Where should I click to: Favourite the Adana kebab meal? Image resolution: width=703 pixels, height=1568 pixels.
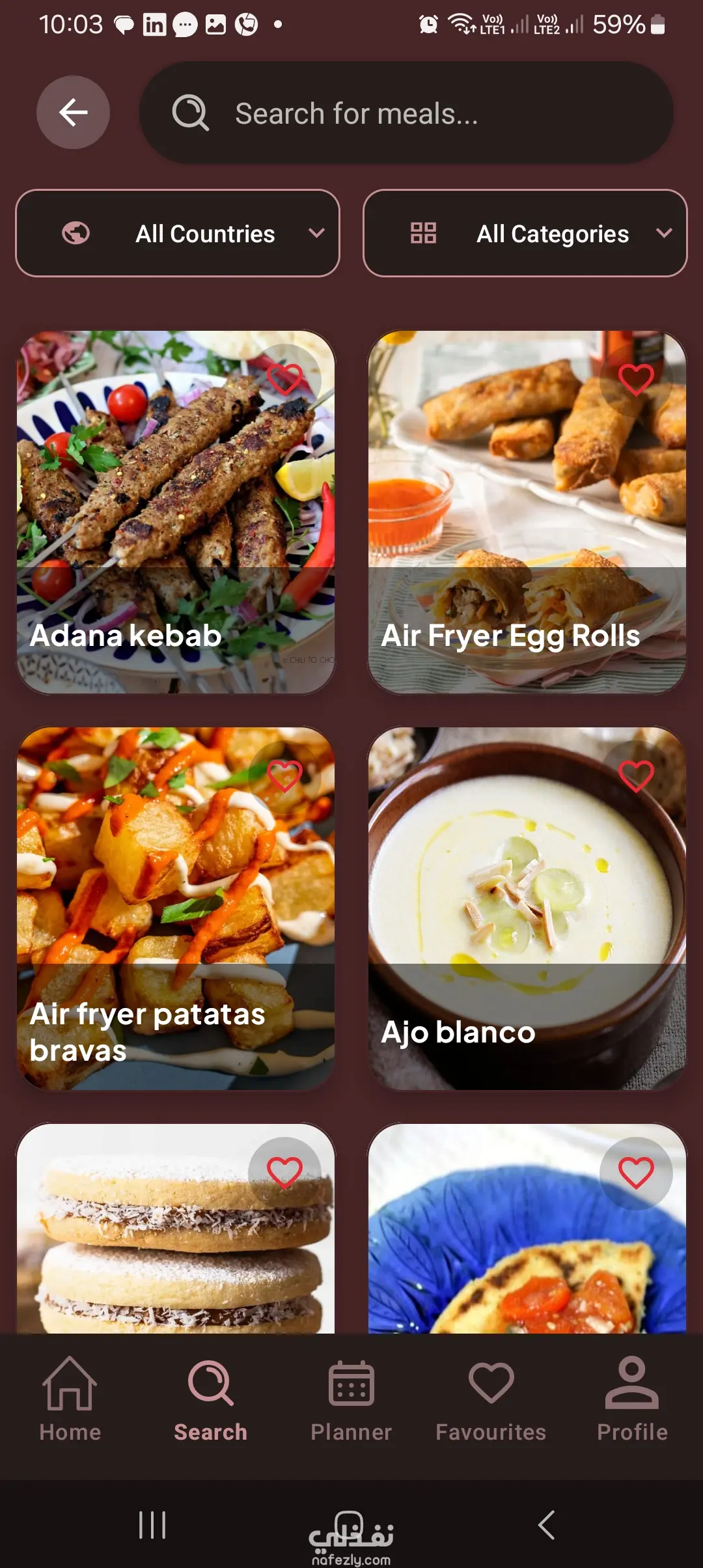point(284,380)
